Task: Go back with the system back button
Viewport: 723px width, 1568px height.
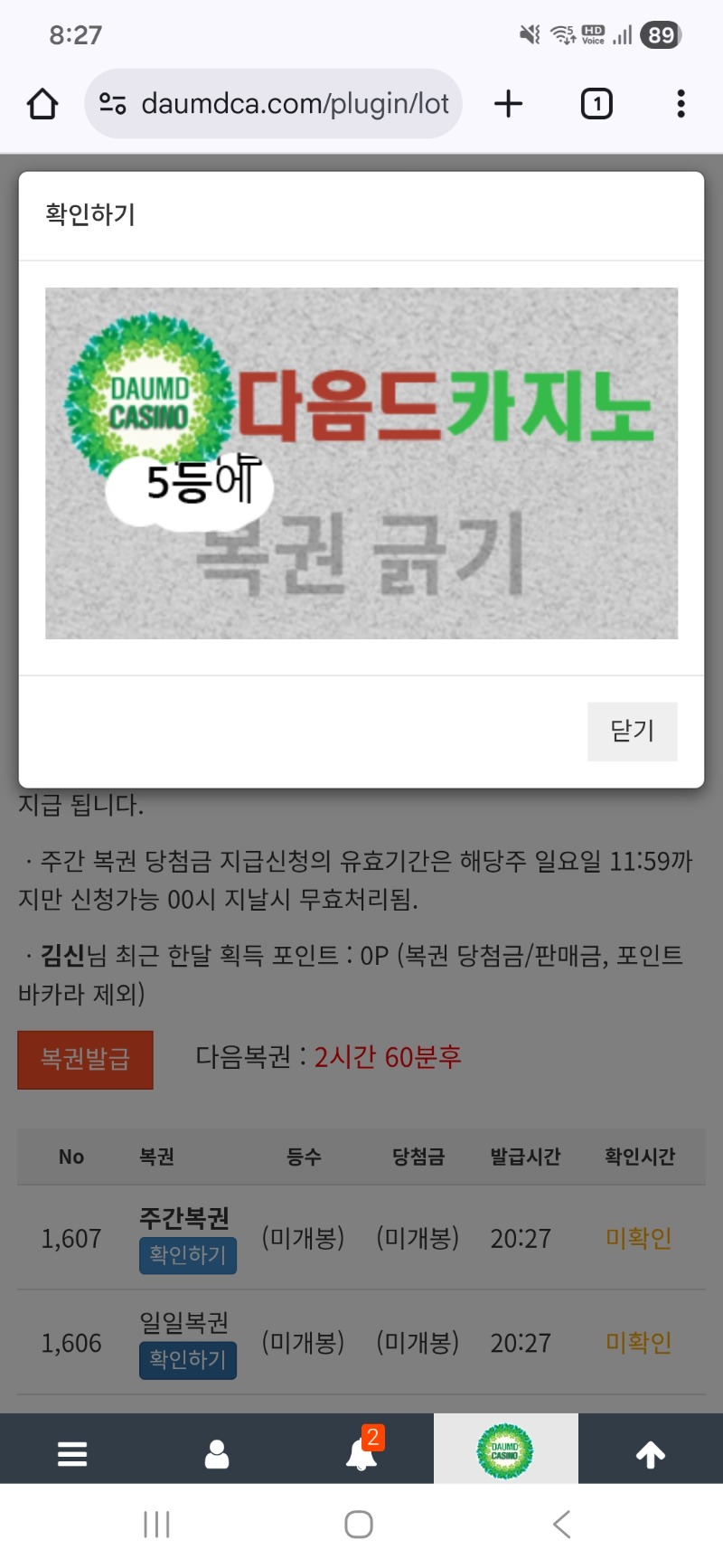Action: [561, 1525]
